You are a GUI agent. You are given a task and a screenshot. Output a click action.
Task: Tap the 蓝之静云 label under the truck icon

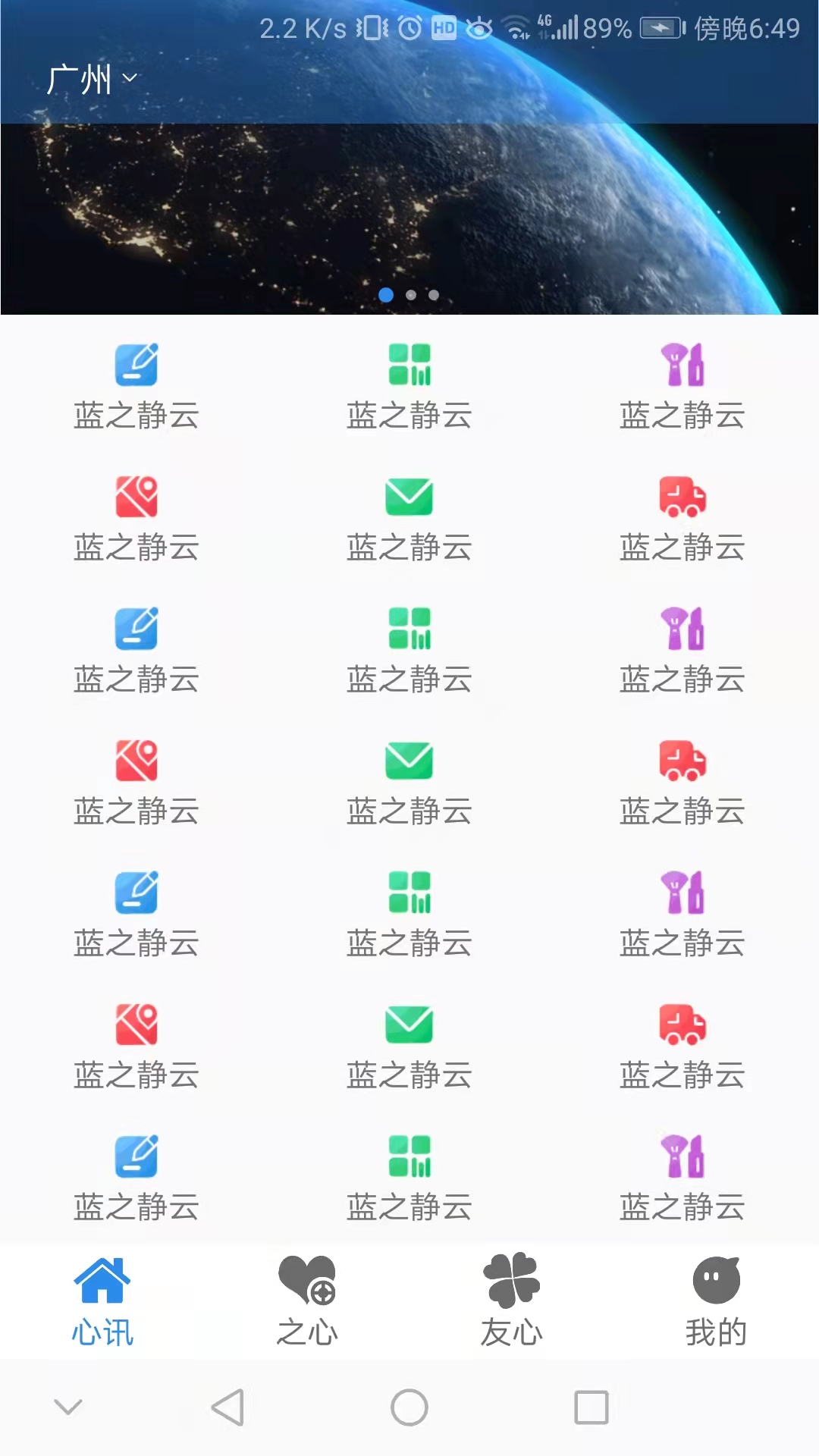click(x=682, y=548)
